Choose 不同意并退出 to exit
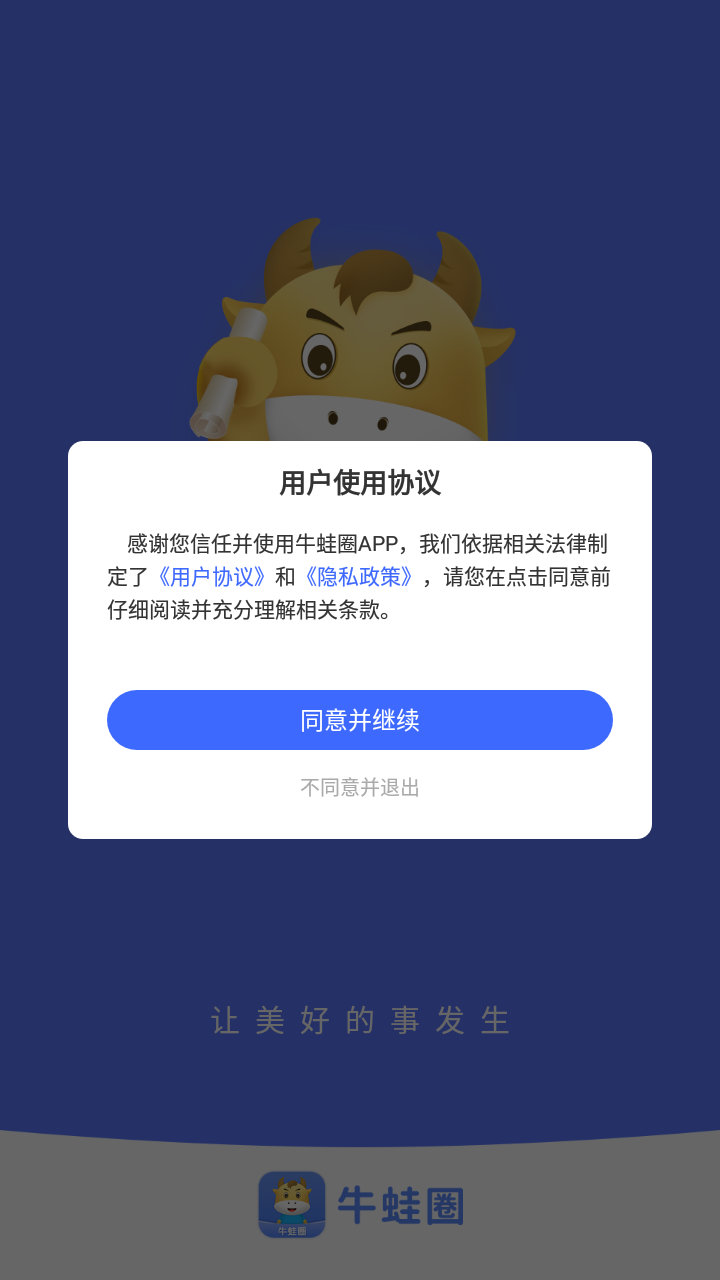 pyautogui.click(x=360, y=788)
